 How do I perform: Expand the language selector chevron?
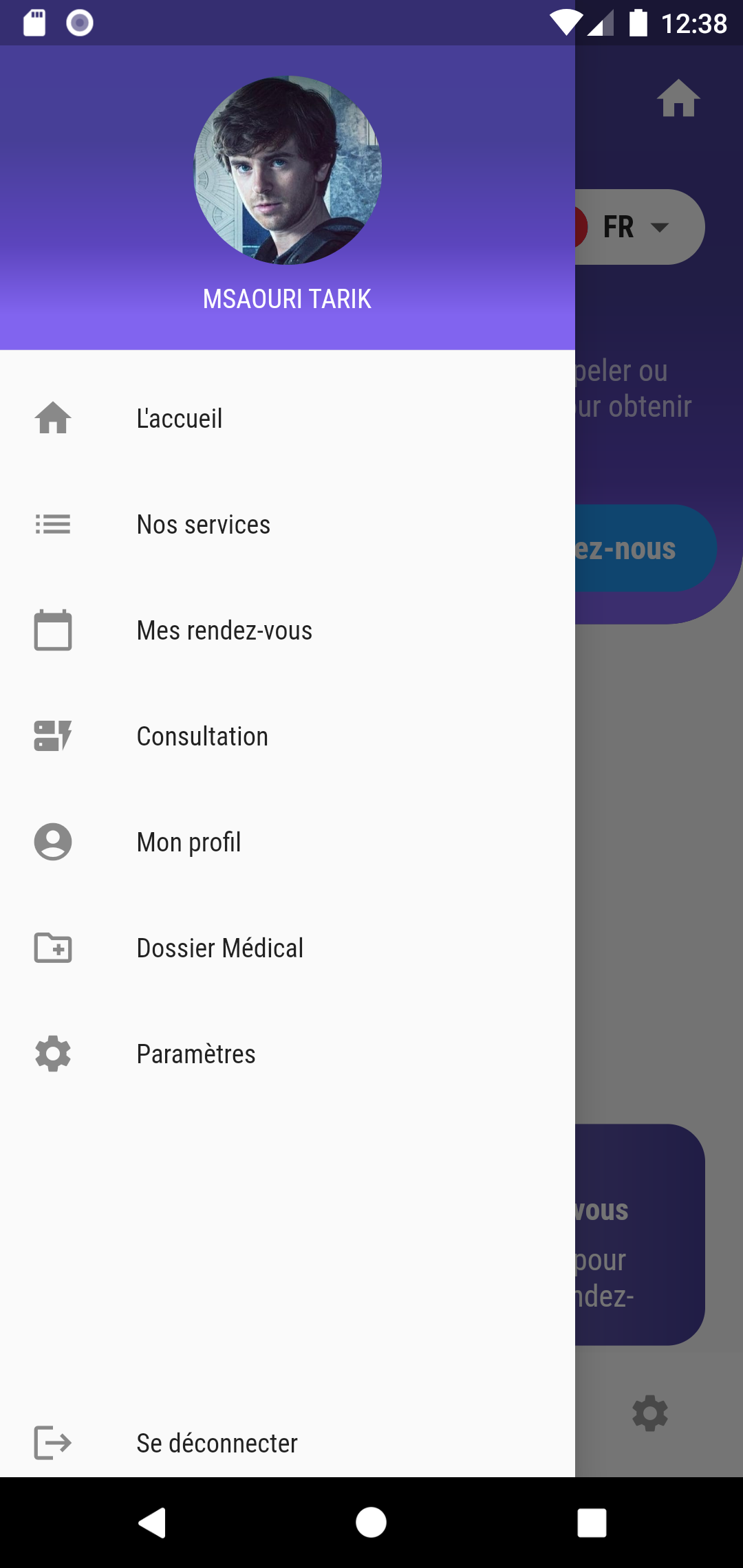click(x=660, y=227)
